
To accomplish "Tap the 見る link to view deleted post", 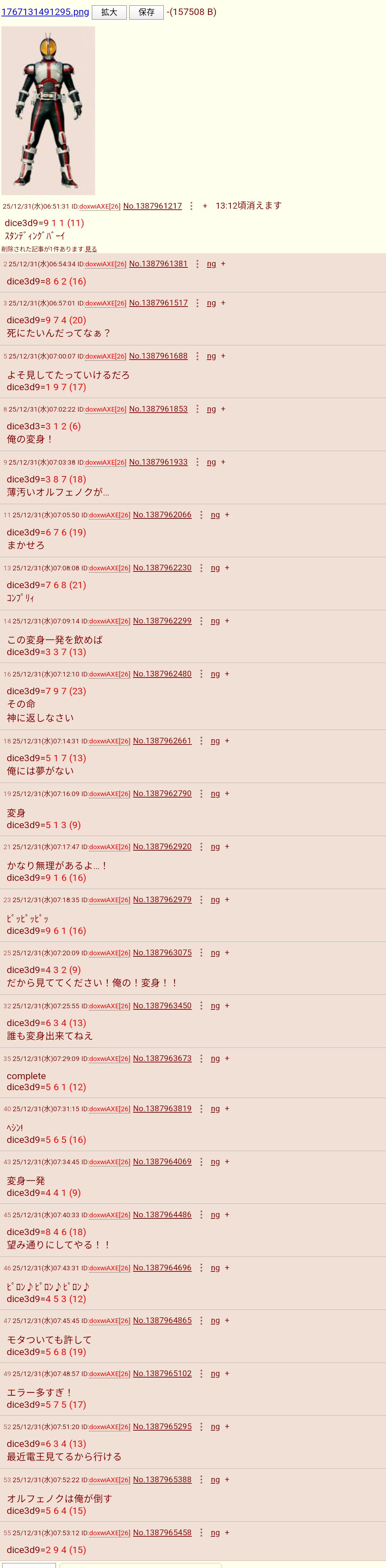I will (x=91, y=249).
